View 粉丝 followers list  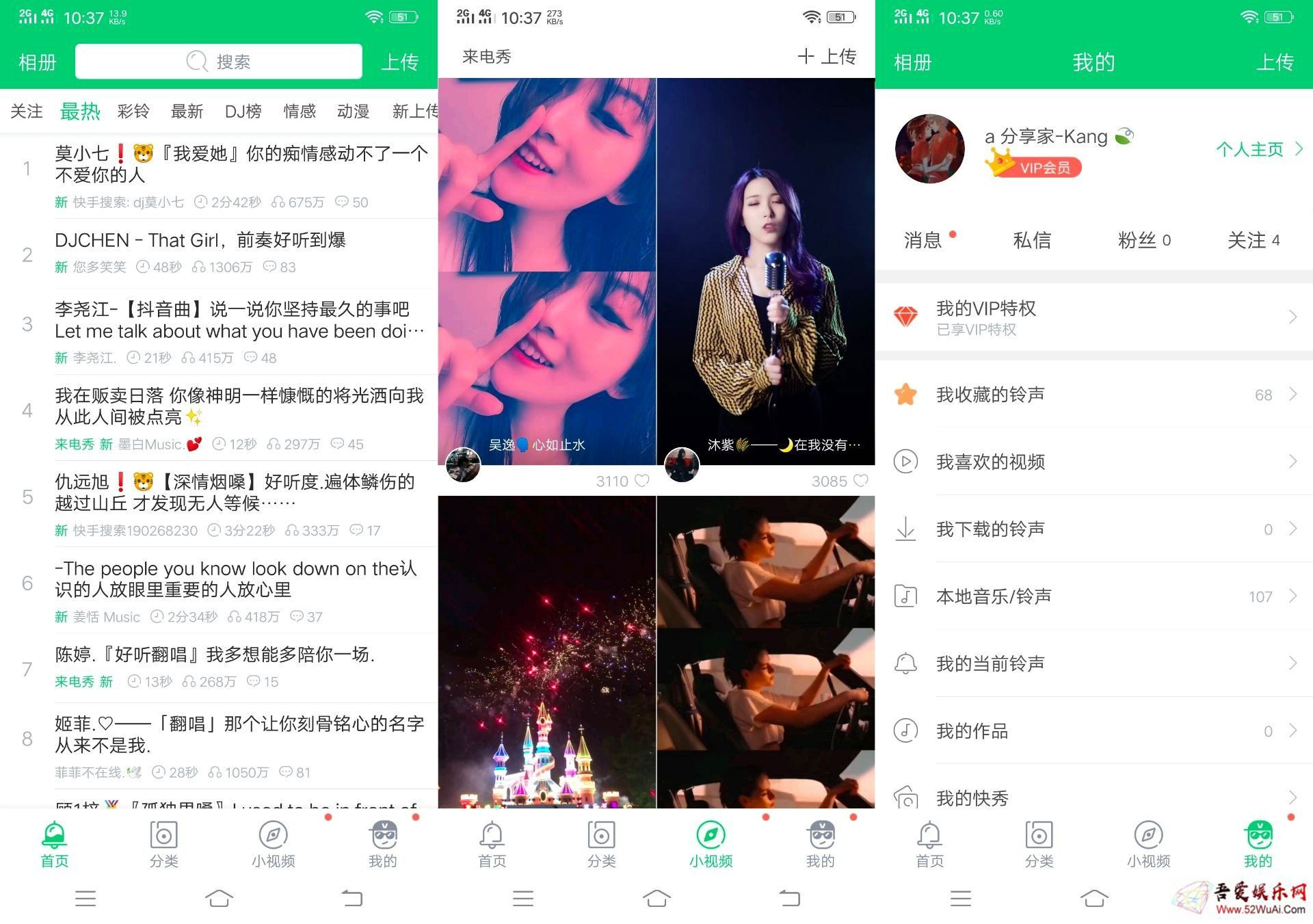[1143, 240]
